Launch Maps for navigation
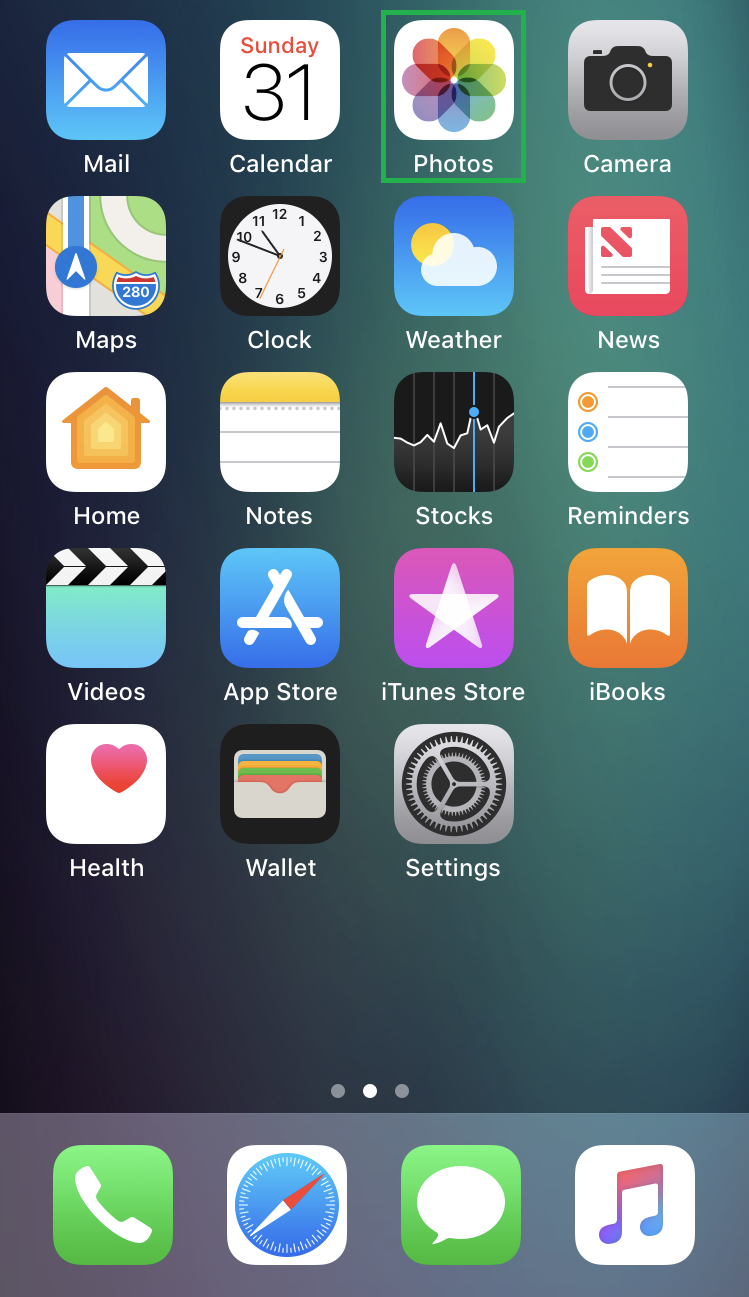Viewport: 749px width, 1297px height. (106, 256)
